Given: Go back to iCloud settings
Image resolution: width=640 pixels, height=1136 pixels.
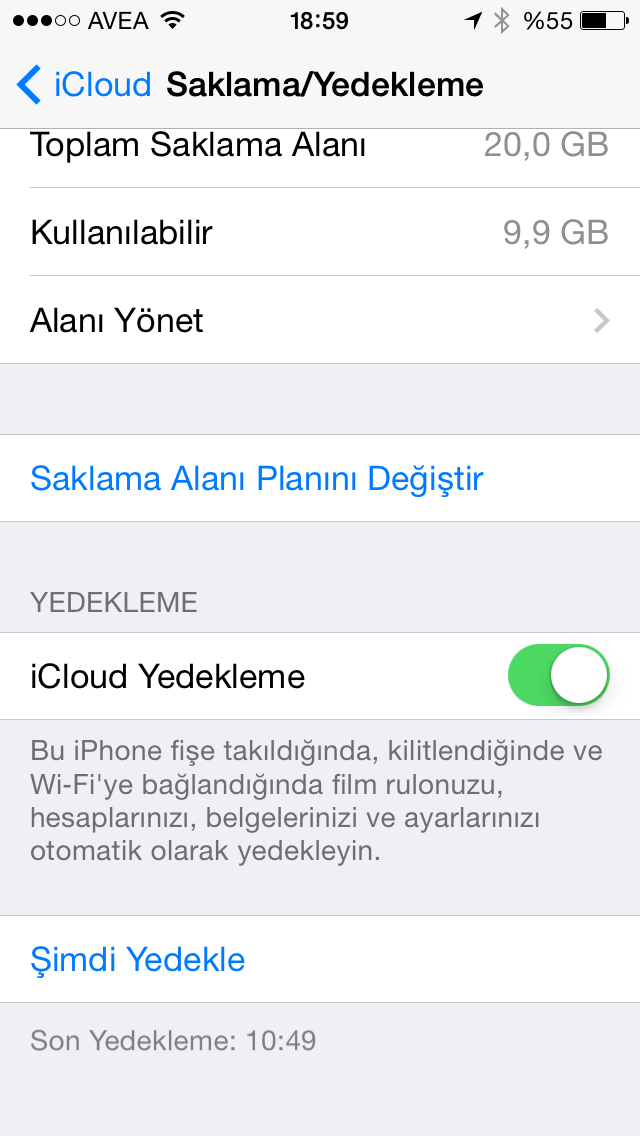Looking at the screenshot, I should click(x=83, y=85).
